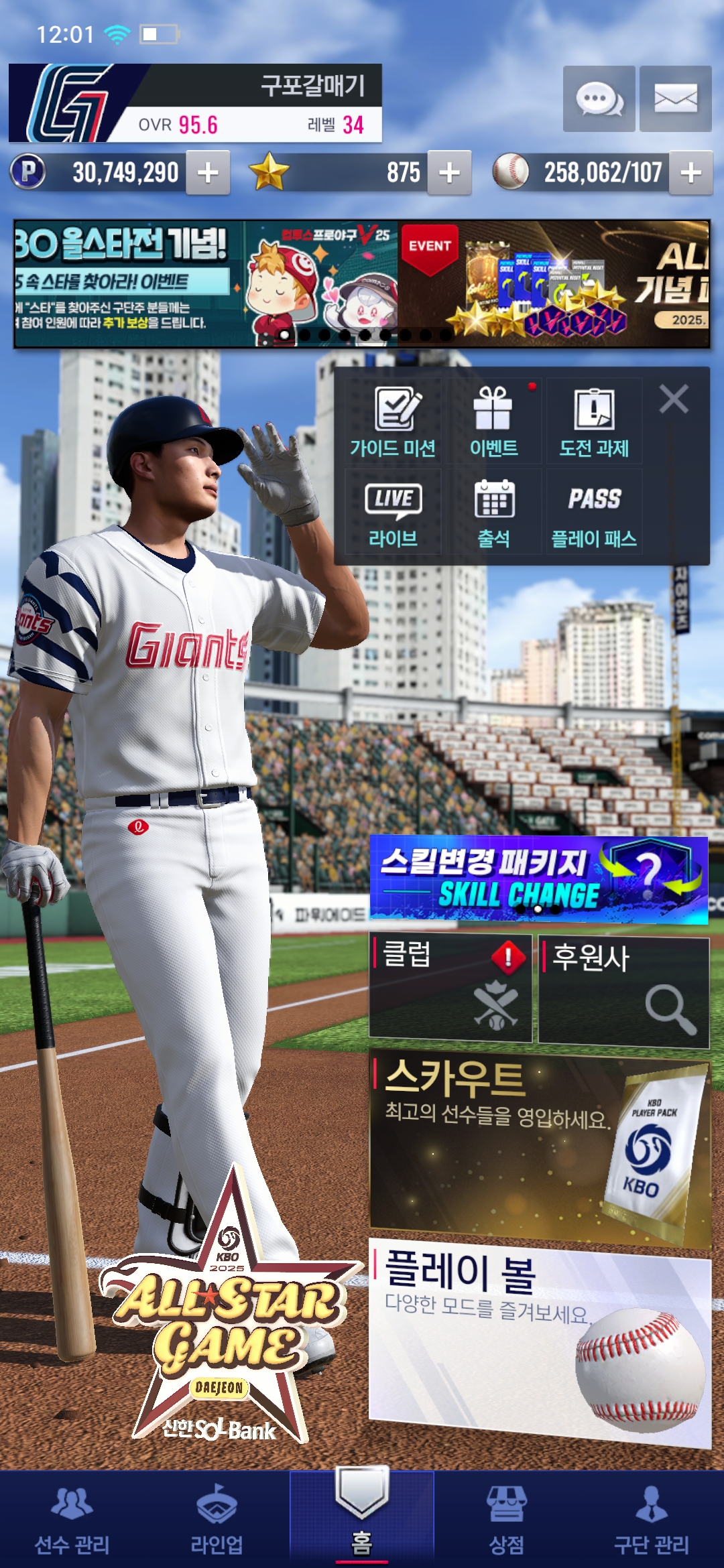Open the 플레이 패스 menu

click(x=594, y=513)
